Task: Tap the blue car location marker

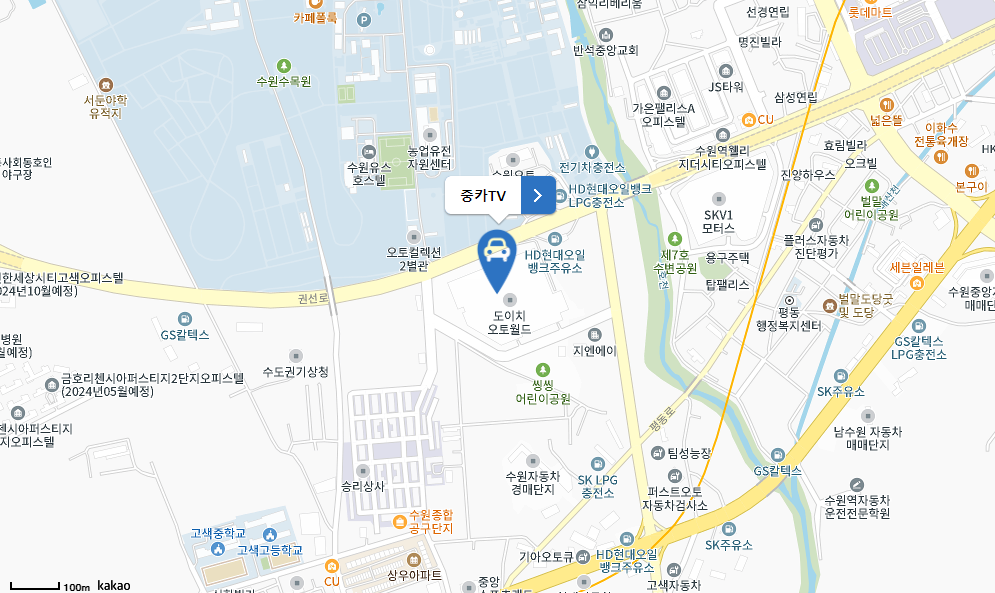Action: tap(497, 255)
